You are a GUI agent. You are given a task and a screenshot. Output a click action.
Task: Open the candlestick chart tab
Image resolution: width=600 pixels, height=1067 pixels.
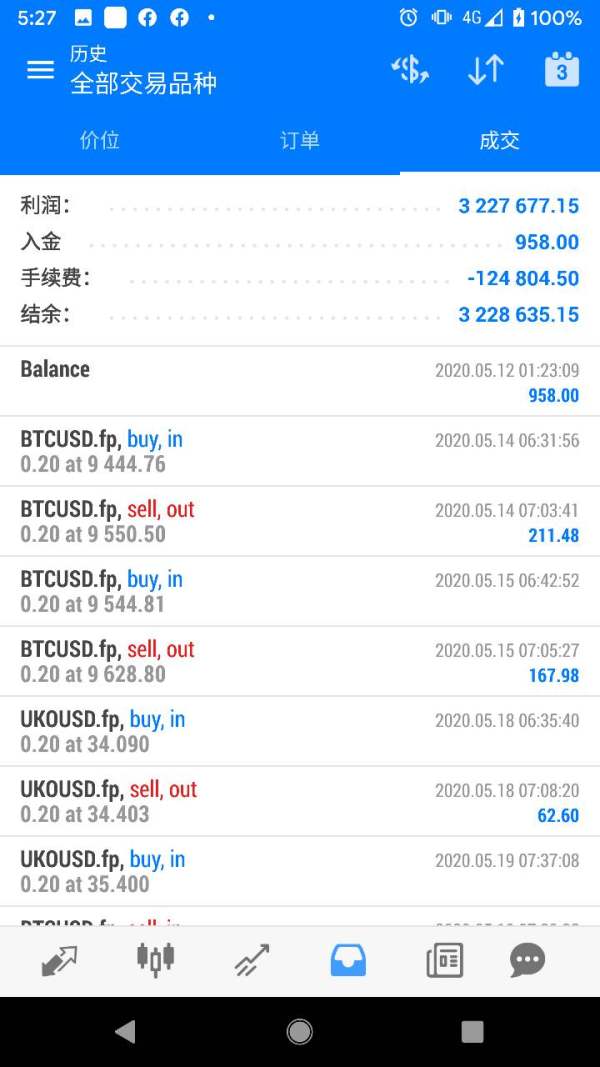pos(156,959)
